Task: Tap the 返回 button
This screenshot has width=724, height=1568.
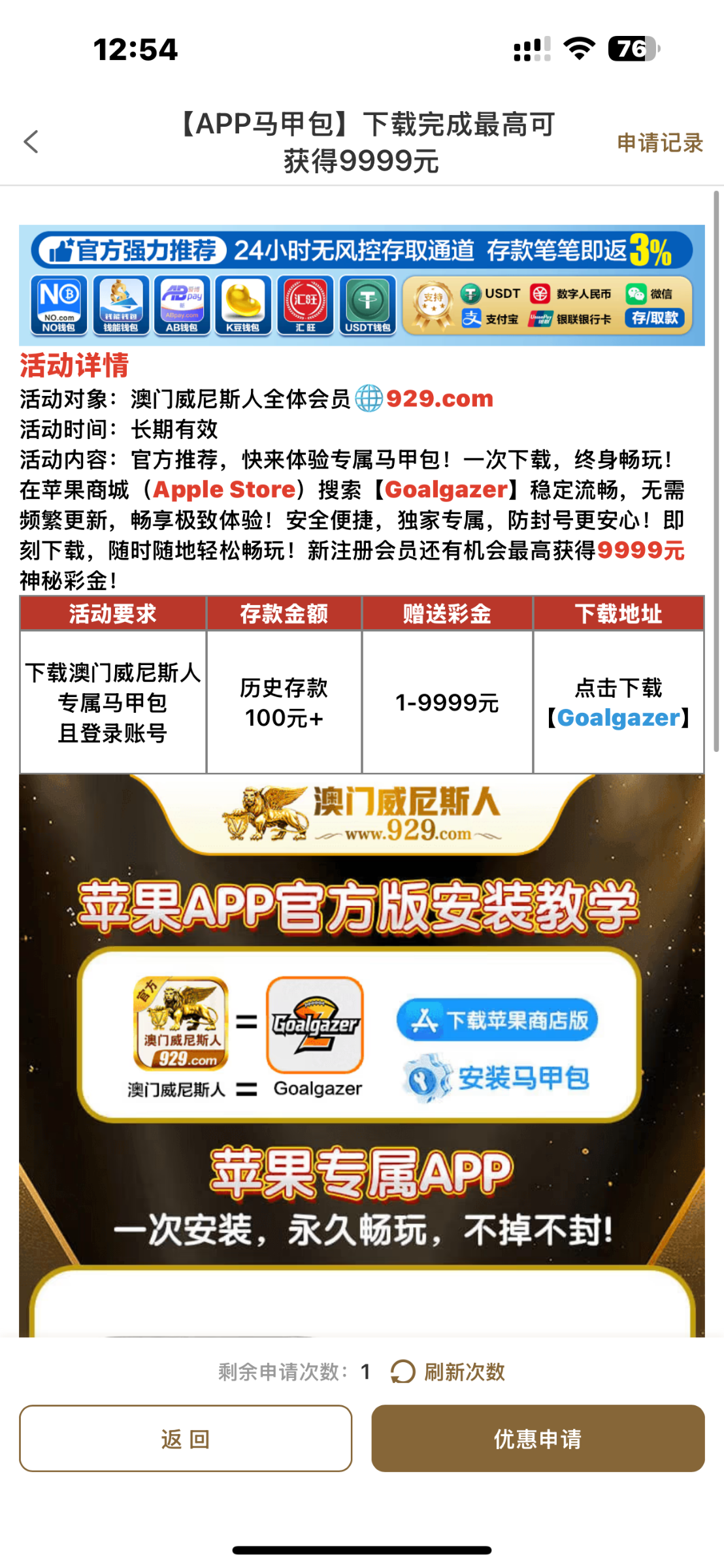Action: (x=186, y=1439)
